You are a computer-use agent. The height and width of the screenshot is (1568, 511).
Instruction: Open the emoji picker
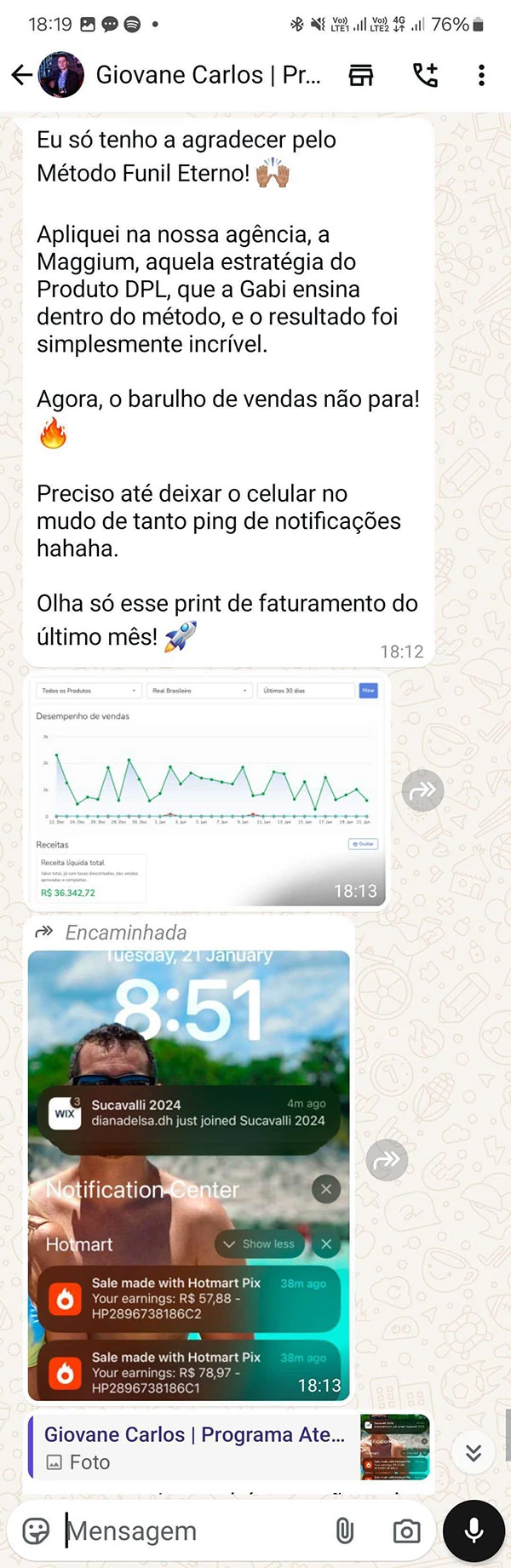tap(36, 1531)
